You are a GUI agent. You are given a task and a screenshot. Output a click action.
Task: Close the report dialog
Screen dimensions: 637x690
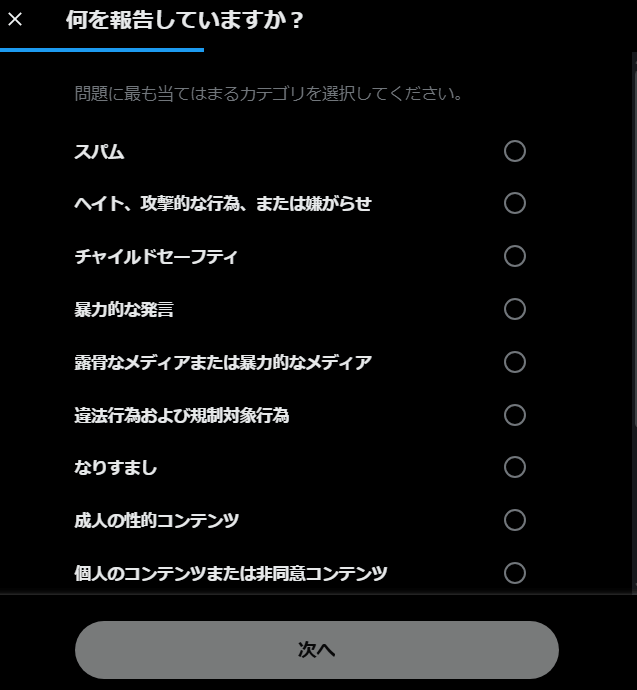pos(15,19)
